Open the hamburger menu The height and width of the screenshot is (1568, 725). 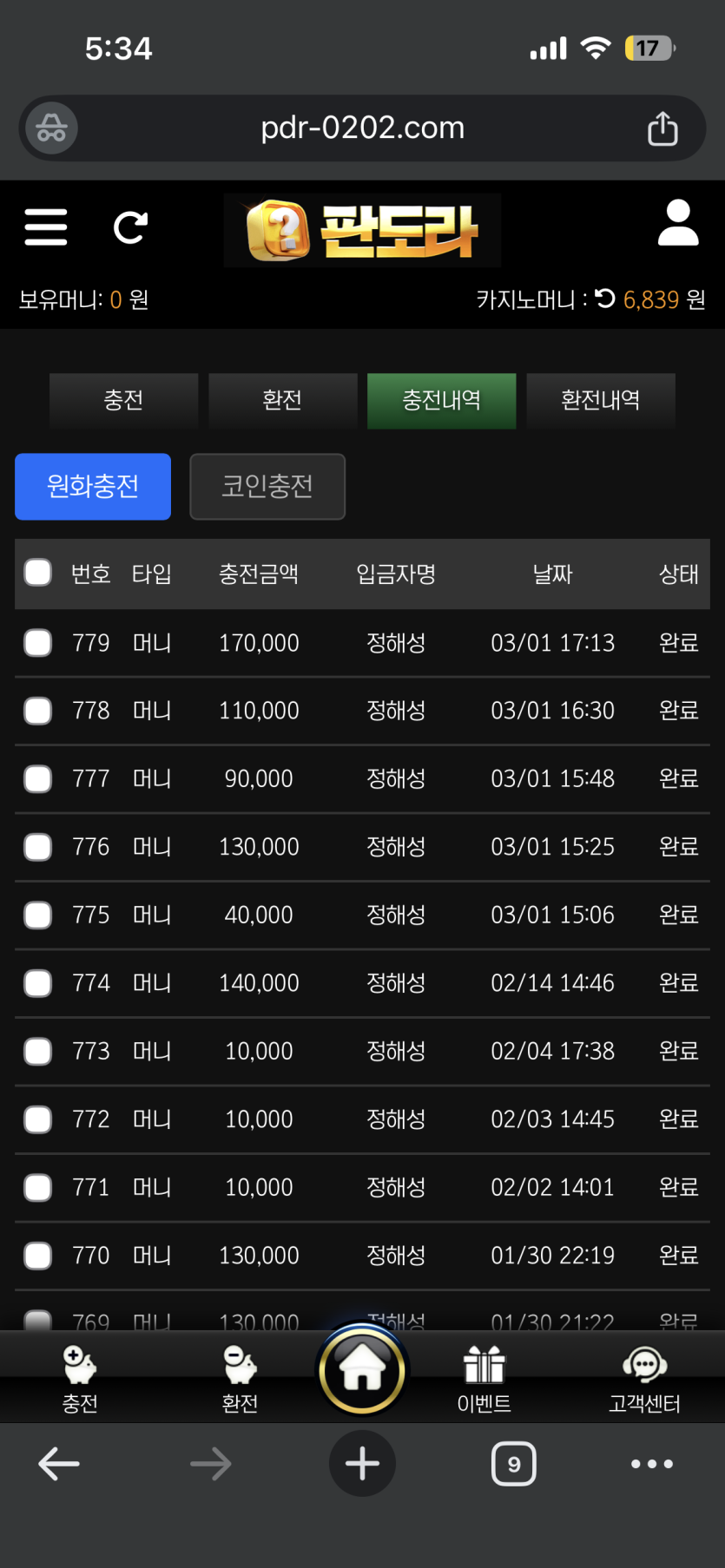[x=46, y=227]
